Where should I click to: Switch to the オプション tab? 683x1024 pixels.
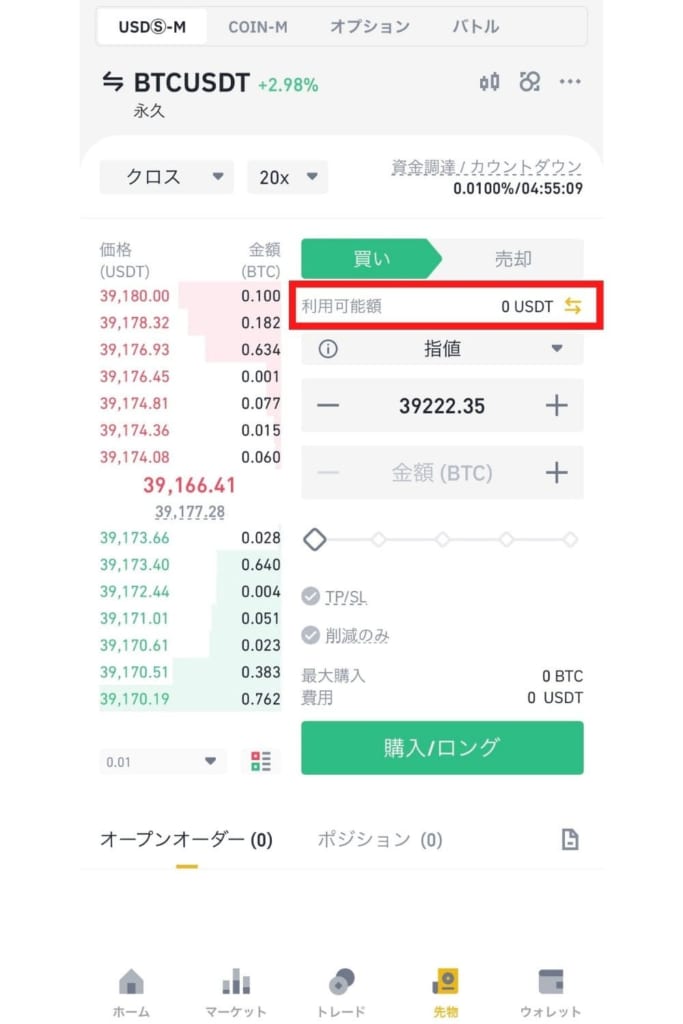click(370, 27)
